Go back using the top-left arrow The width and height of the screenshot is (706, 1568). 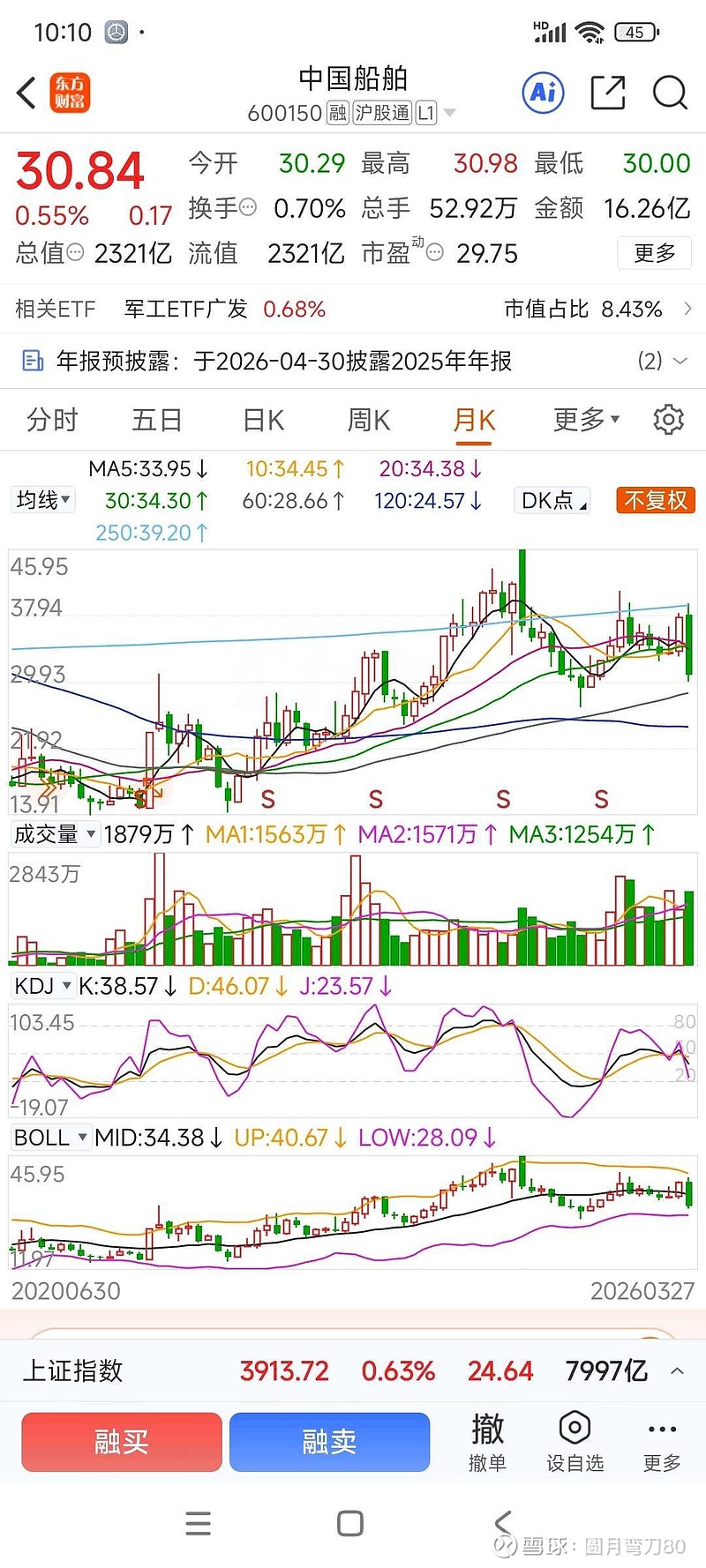point(26,93)
